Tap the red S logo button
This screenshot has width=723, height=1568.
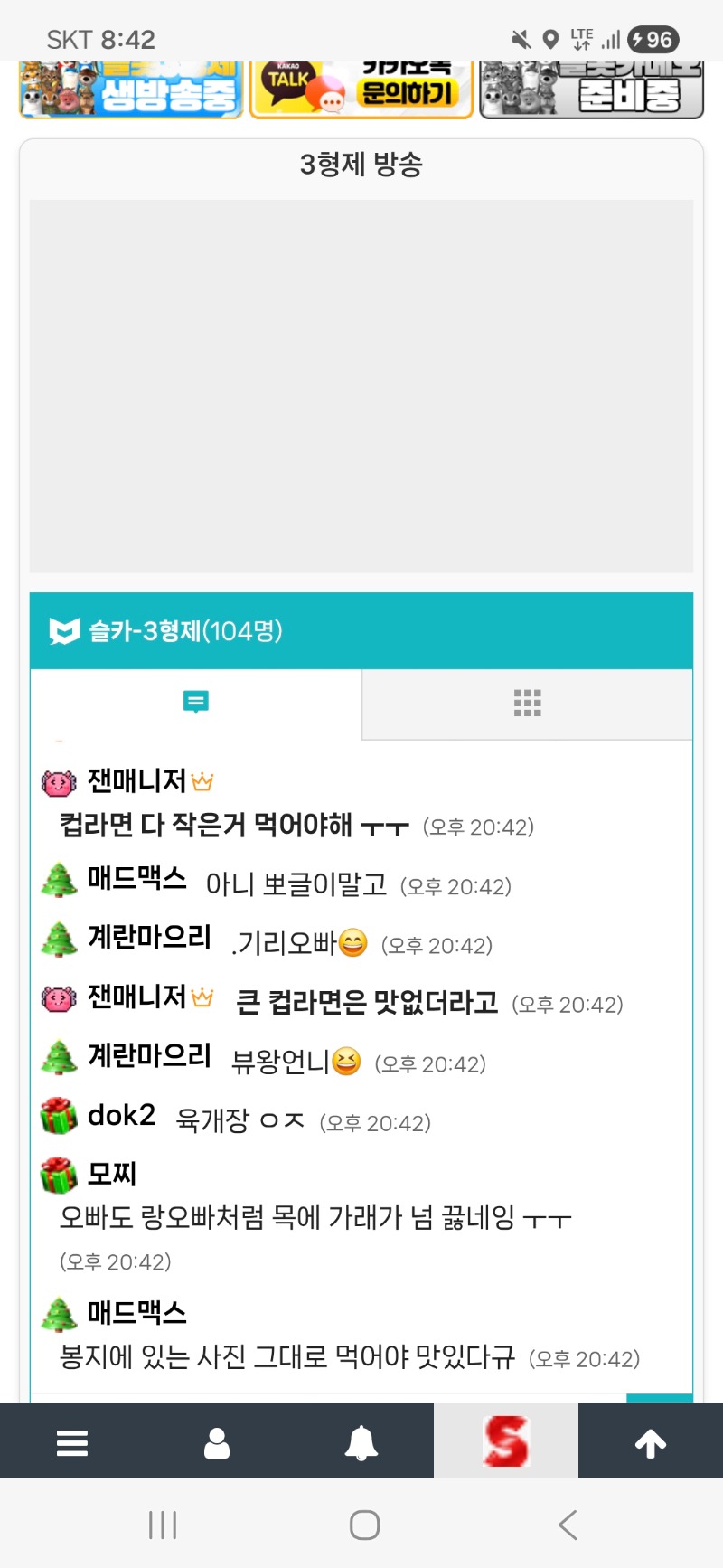506,1441
